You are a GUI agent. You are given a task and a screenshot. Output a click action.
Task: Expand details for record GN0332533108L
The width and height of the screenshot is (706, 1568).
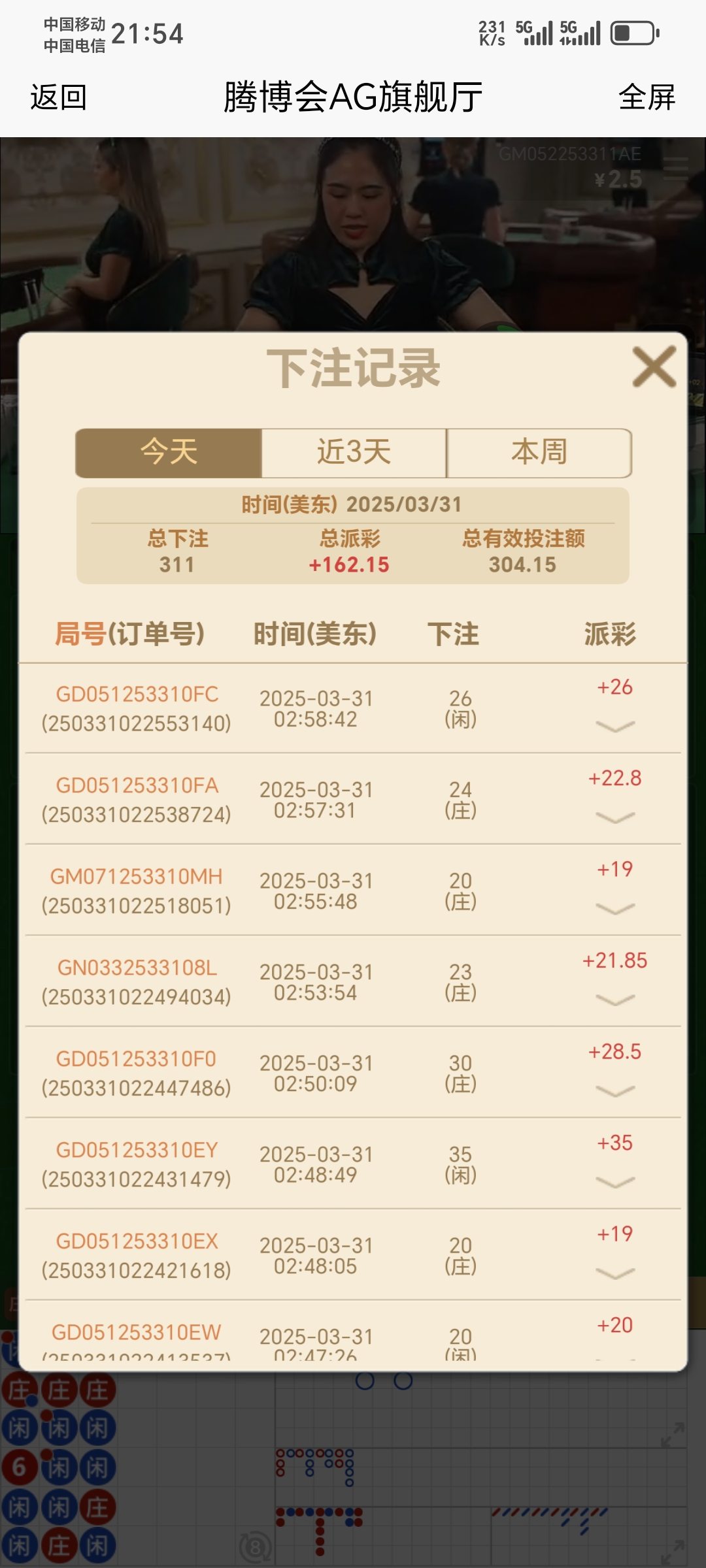[x=615, y=1000]
